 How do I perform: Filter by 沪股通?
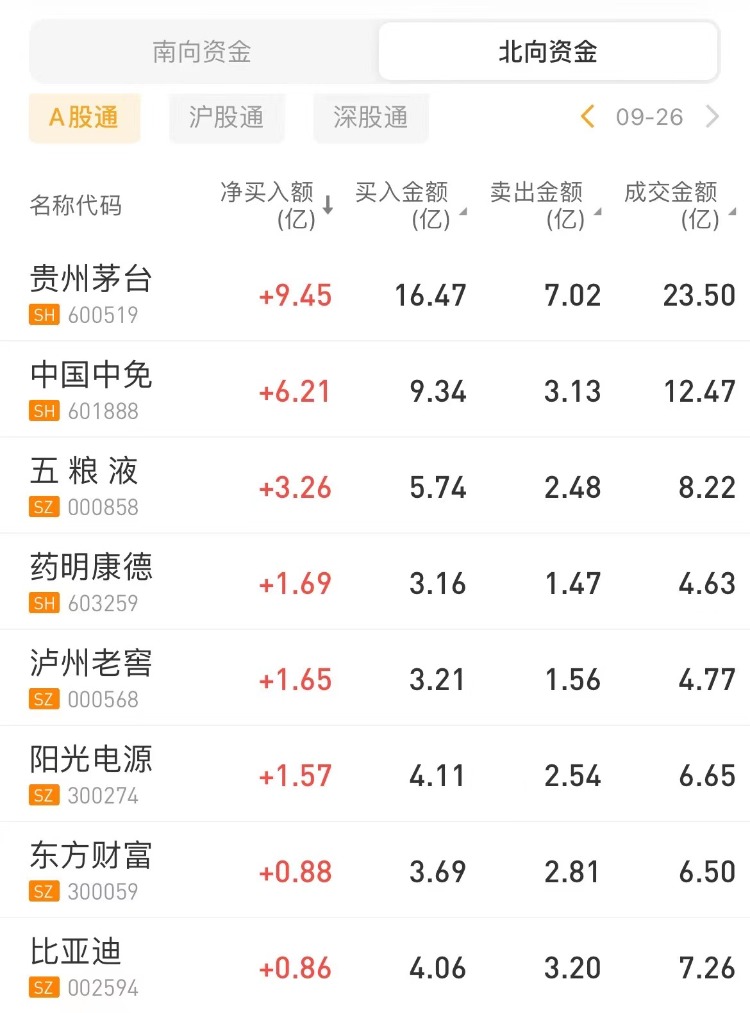226,117
